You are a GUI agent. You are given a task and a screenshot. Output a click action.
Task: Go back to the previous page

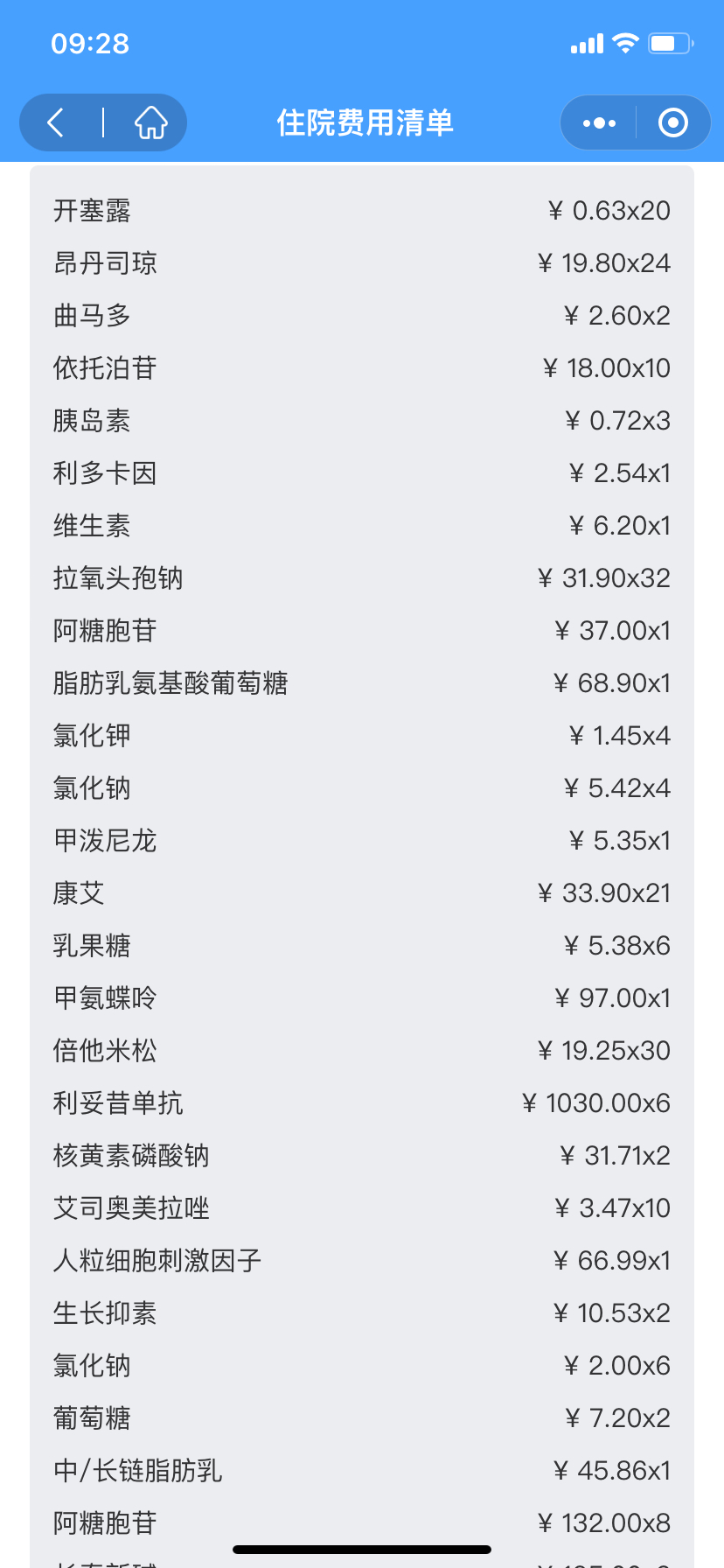(56, 122)
